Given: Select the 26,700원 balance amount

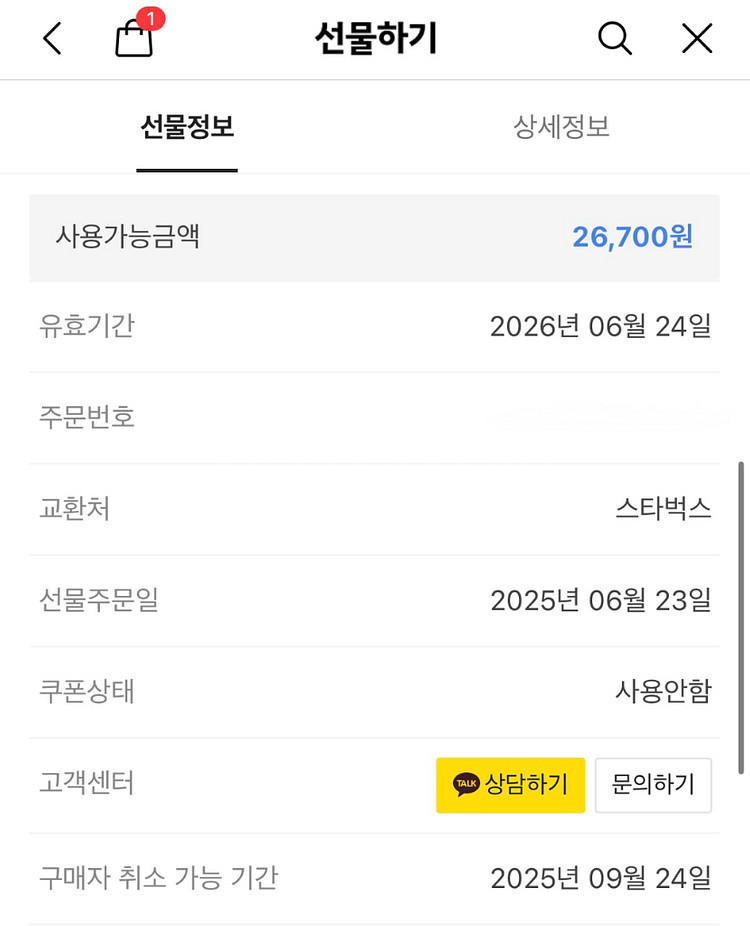Looking at the screenshot, I should [630, 240].
